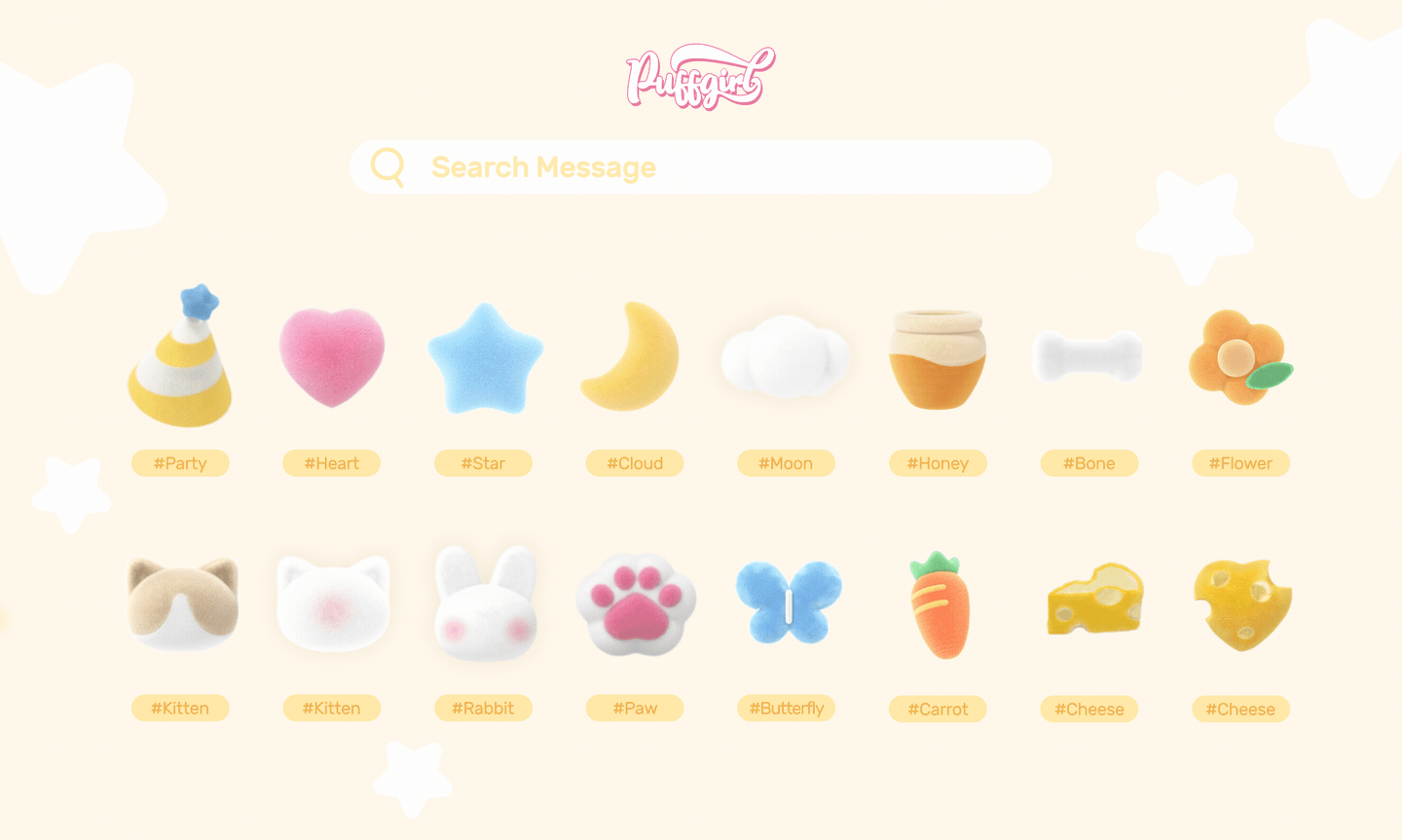Choose the brown-and-white kitten sticker
Image resolution: width=1402 pixels, height=840 pixels.
[x=182, y=603]
